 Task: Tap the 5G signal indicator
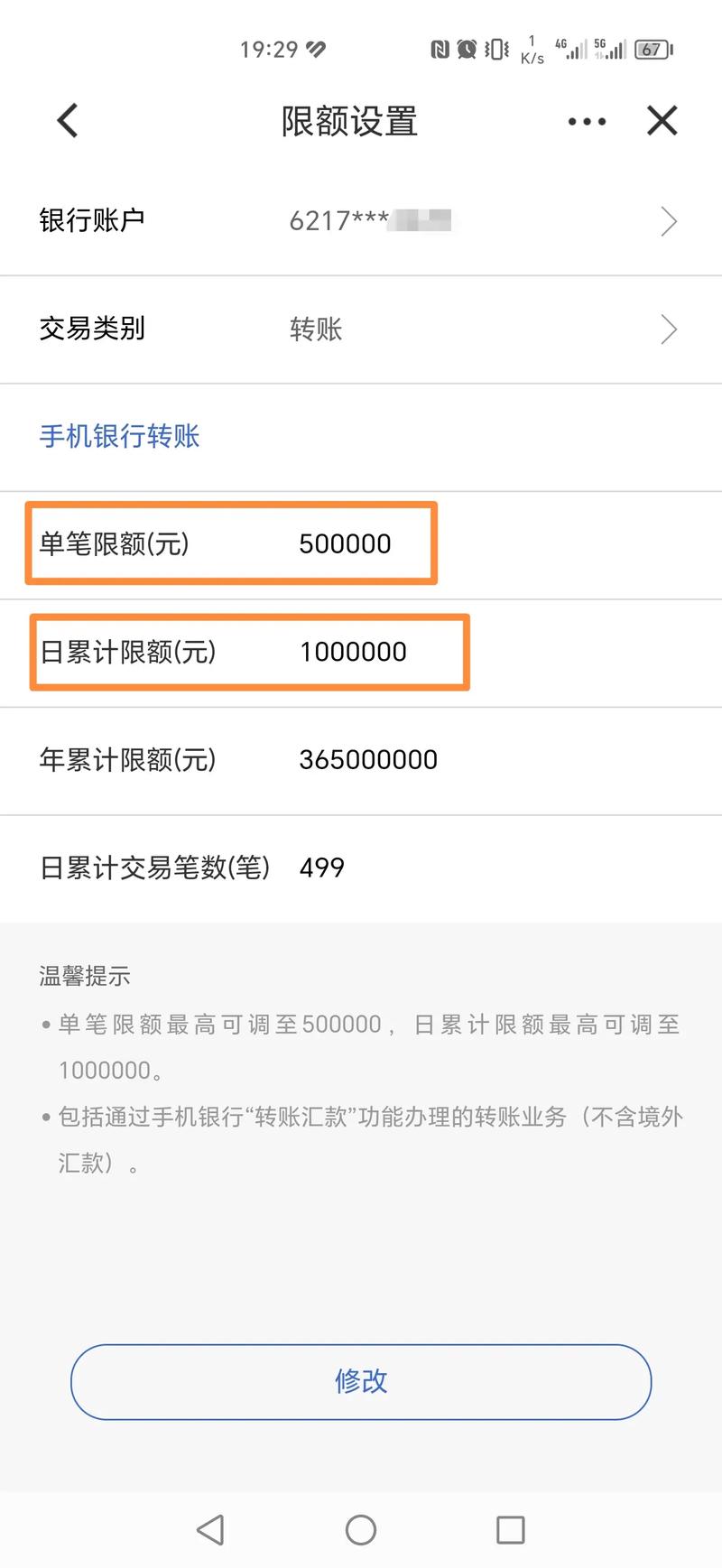coord(606,50)
